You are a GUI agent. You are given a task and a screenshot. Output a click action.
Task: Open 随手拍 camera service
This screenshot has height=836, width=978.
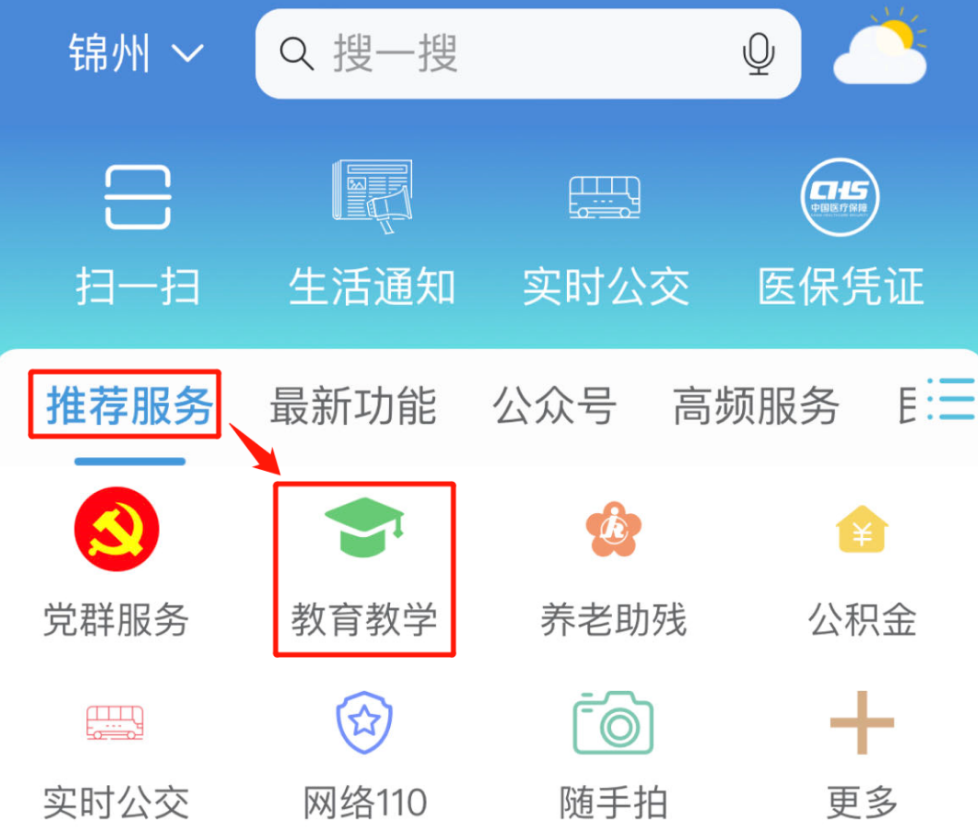(x=613, y=755)
